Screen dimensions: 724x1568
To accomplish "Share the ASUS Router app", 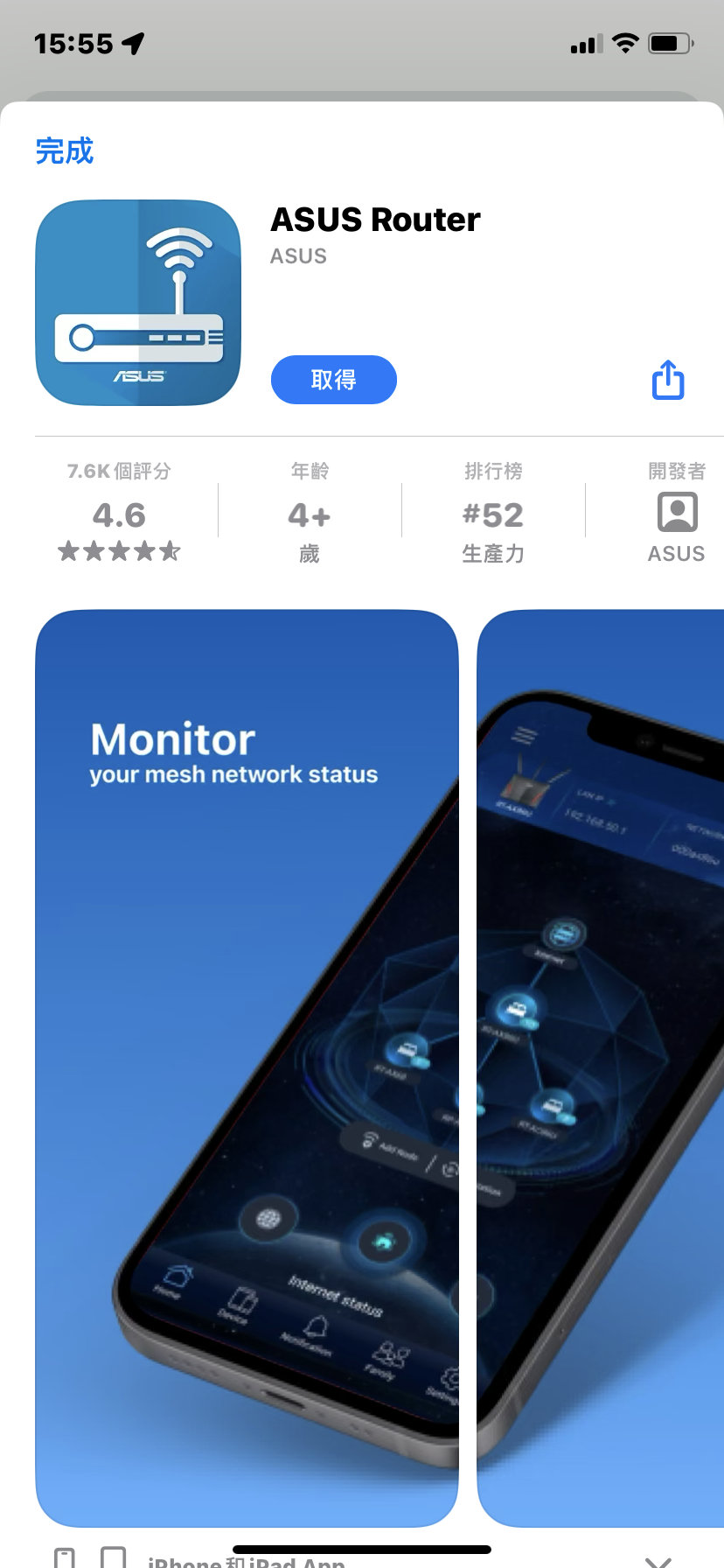I will 668,380.
